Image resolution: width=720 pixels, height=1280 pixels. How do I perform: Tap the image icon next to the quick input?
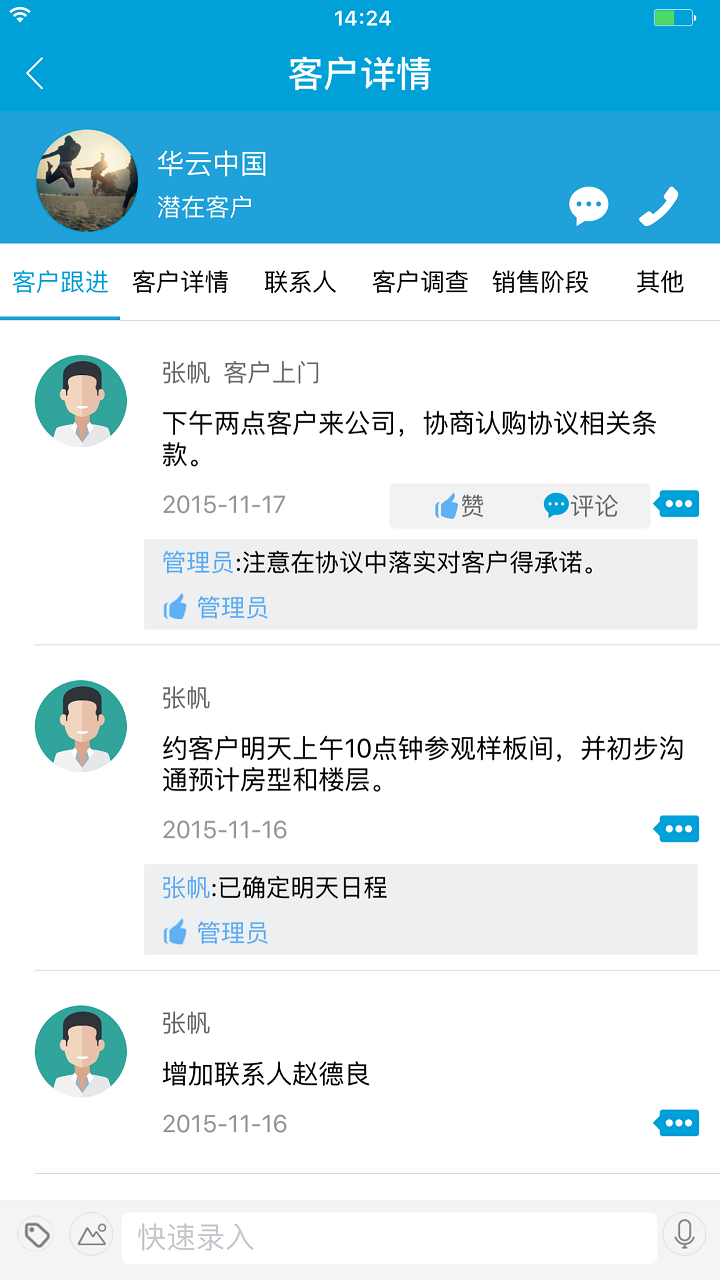pos(91,1234)
